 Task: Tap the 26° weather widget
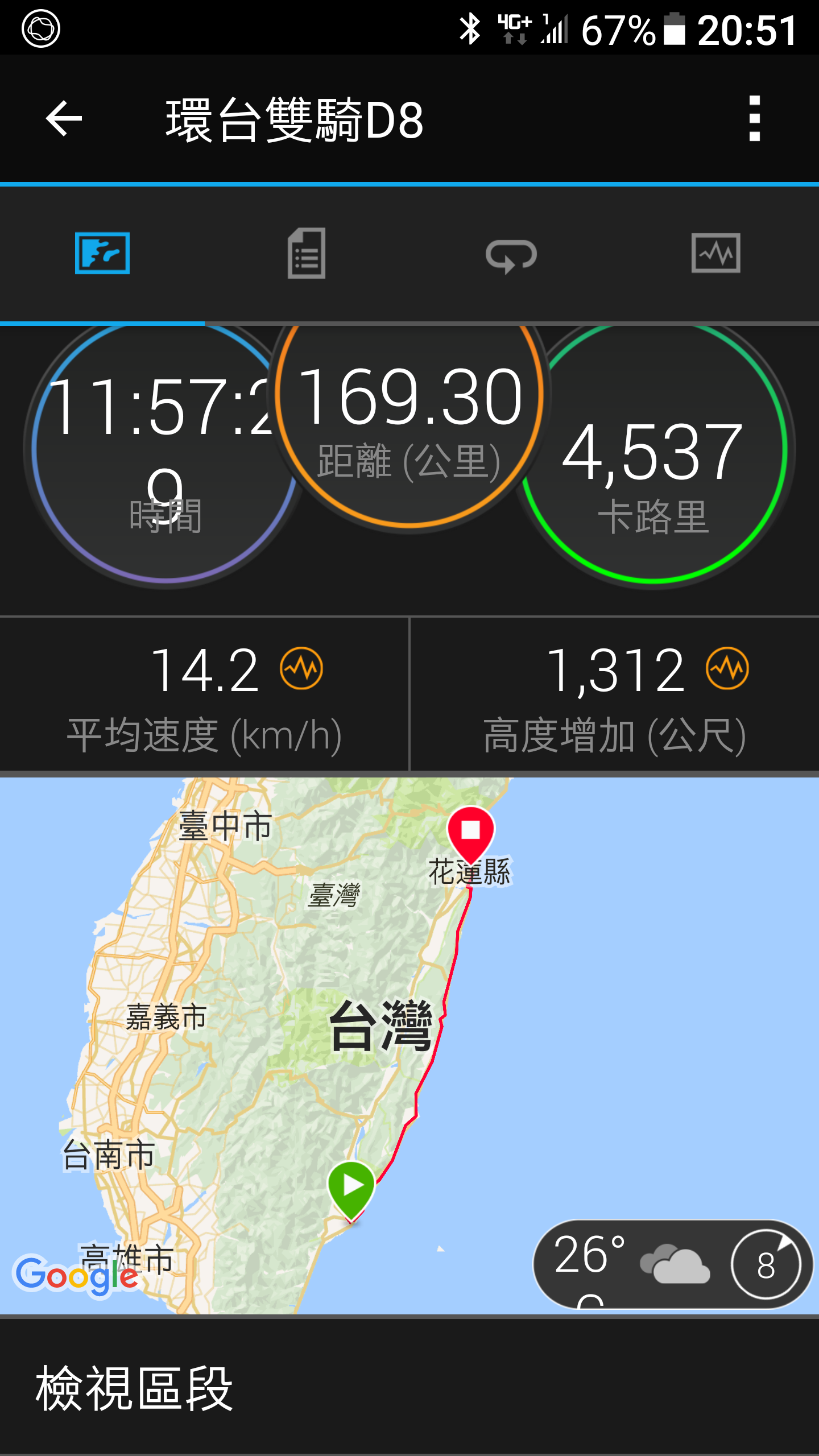[x=672, y=1264]
